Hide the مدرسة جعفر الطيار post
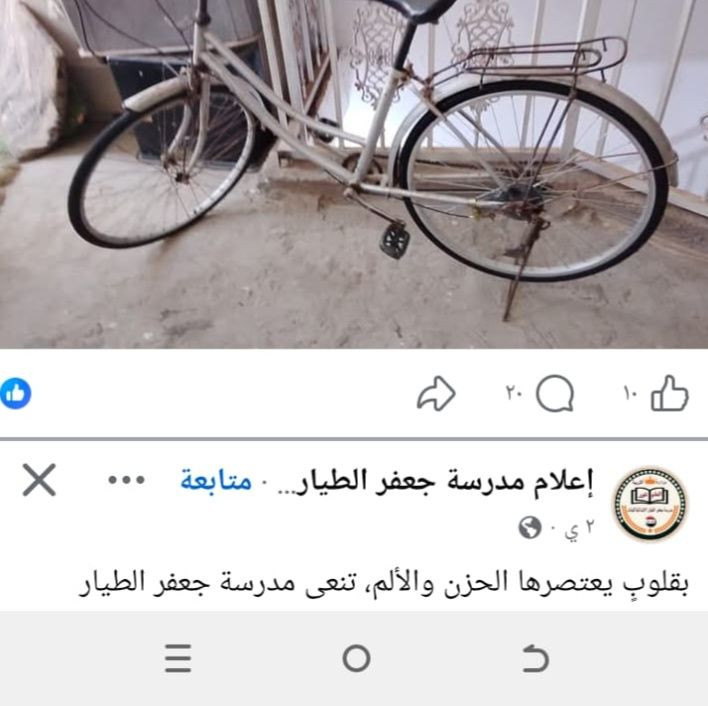The image size is (708, 706). 39,481
